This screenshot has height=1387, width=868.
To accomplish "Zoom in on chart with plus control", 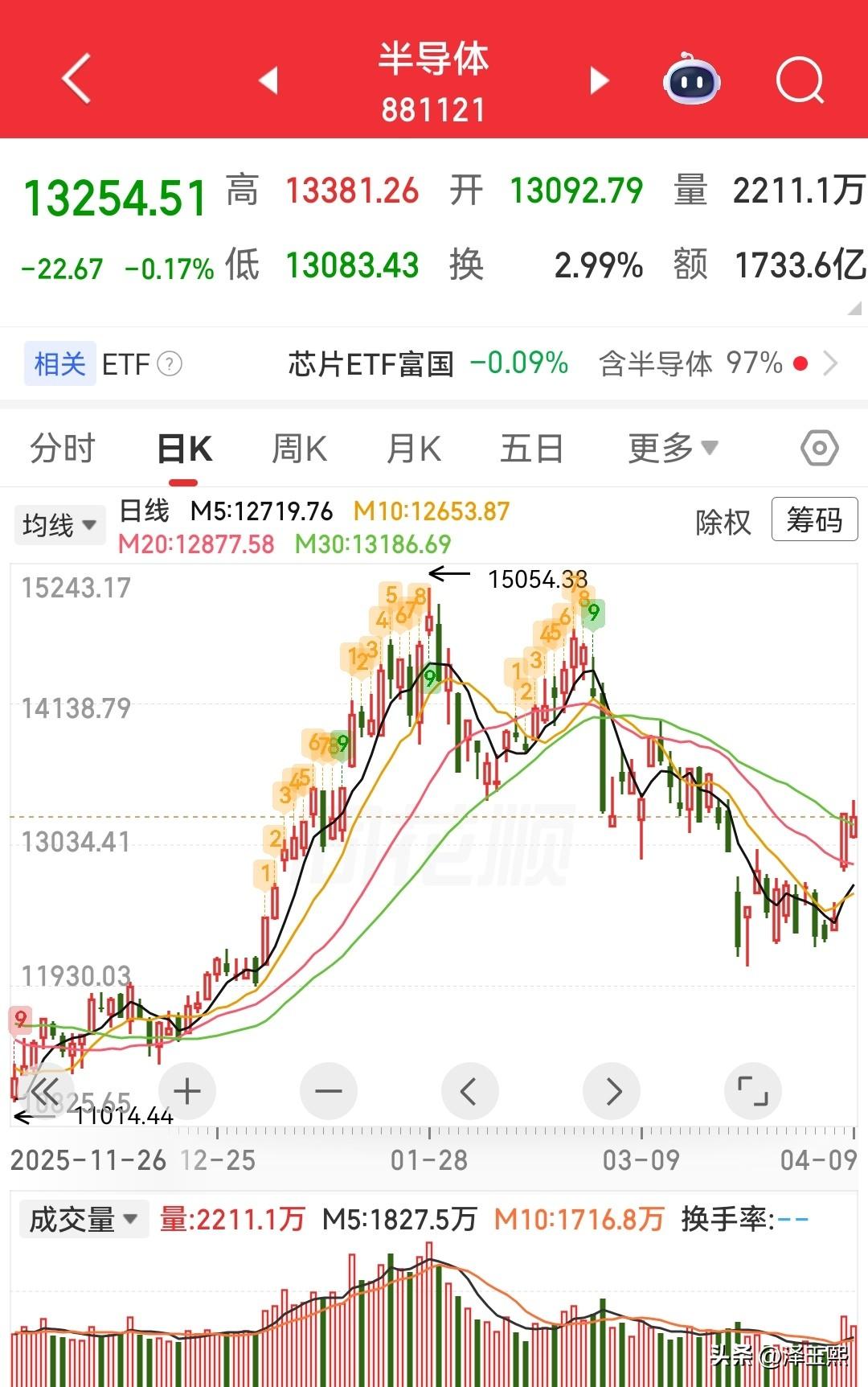I will (186, 1091).
